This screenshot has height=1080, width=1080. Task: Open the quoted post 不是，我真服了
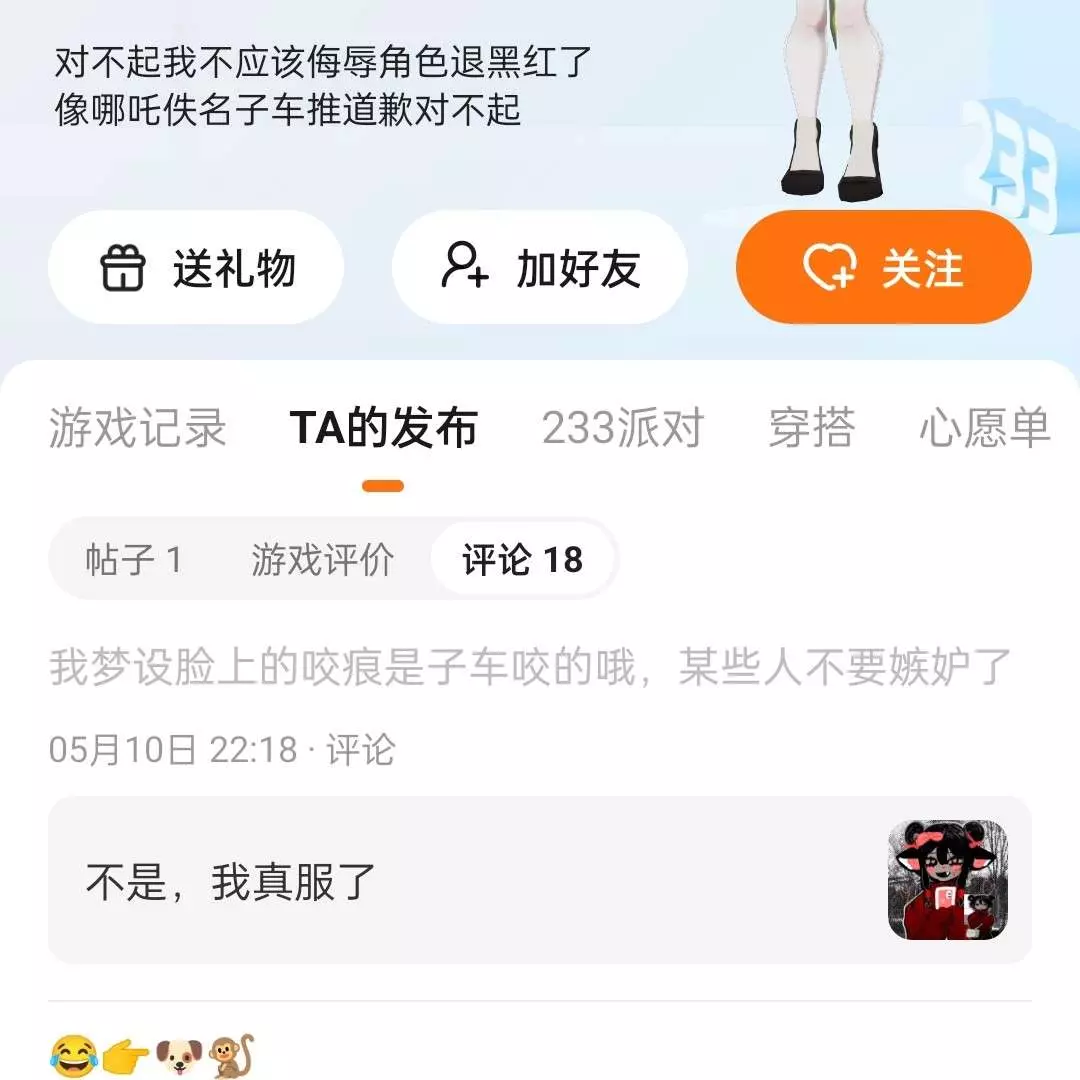(540, 880)
